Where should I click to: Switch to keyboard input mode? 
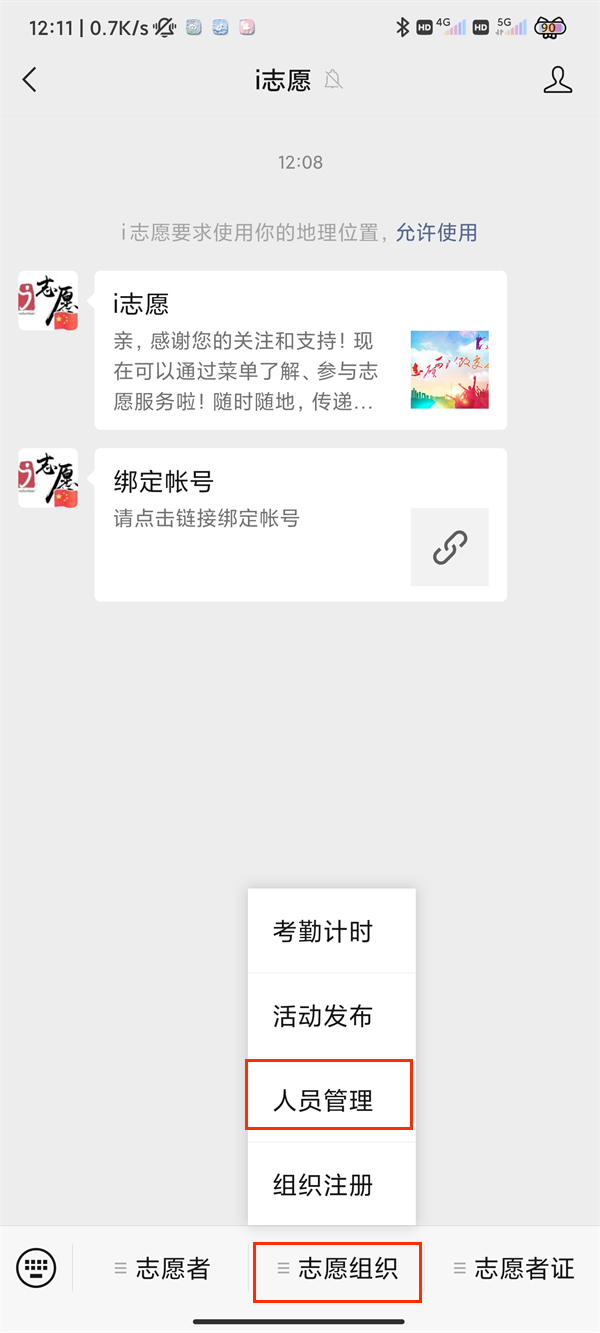pyautogui.click(x=37, y=1269)
